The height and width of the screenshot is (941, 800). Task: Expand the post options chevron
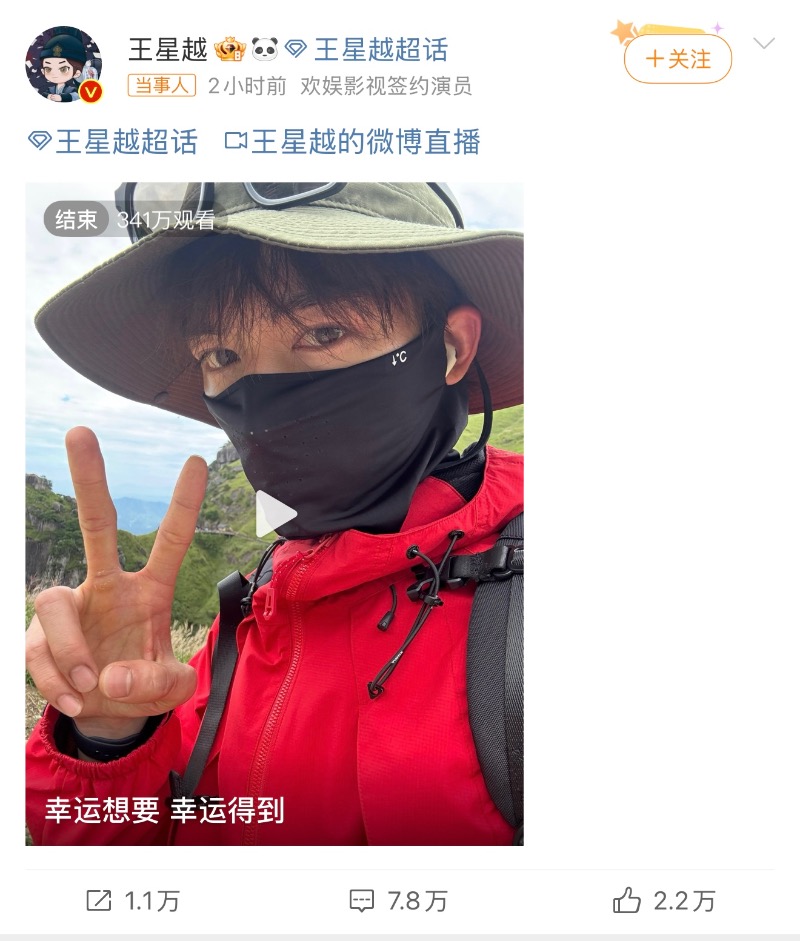(764, 44)
